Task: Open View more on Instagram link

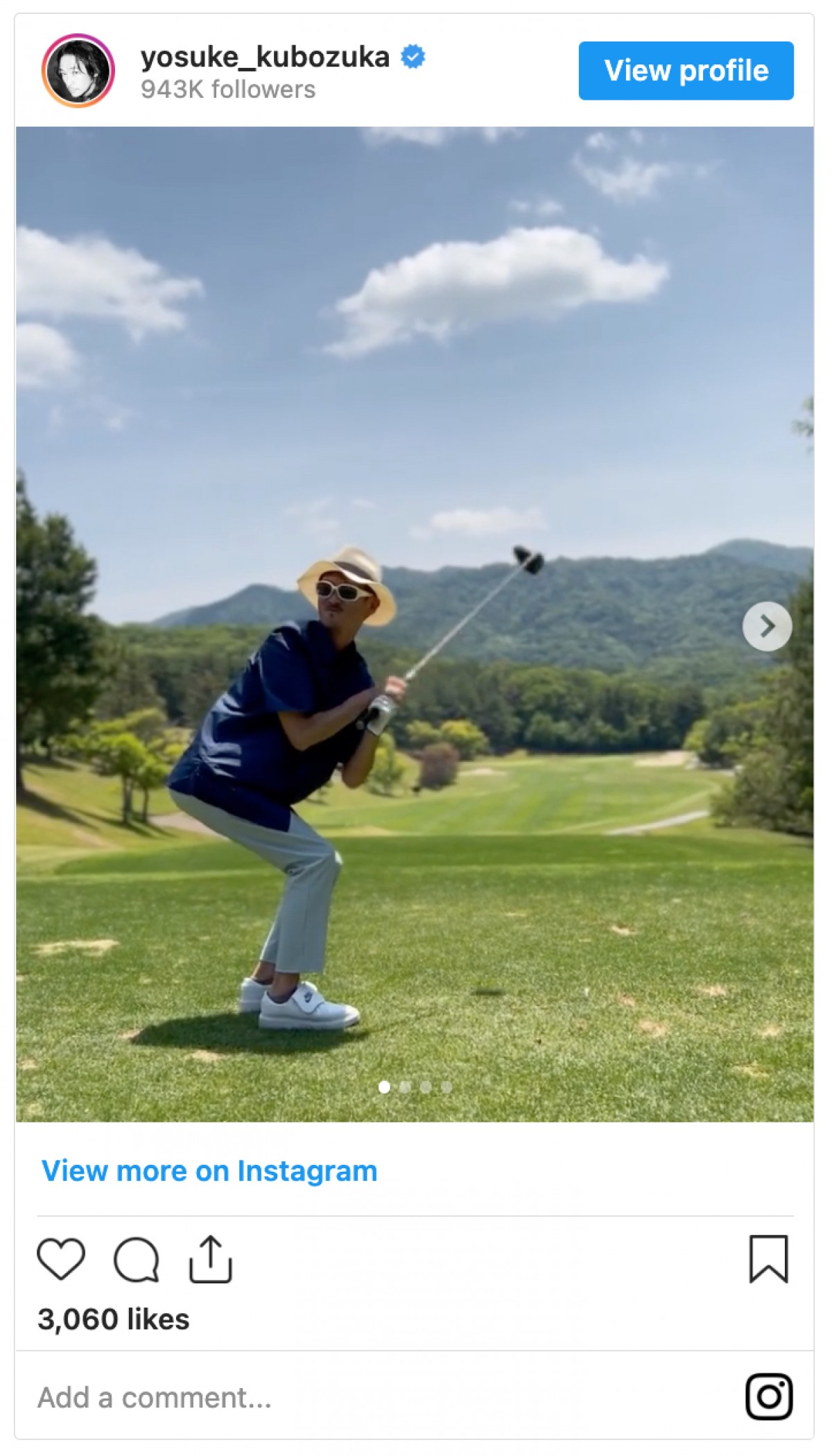Action: pyautogui.click(x=209, y=1171)
